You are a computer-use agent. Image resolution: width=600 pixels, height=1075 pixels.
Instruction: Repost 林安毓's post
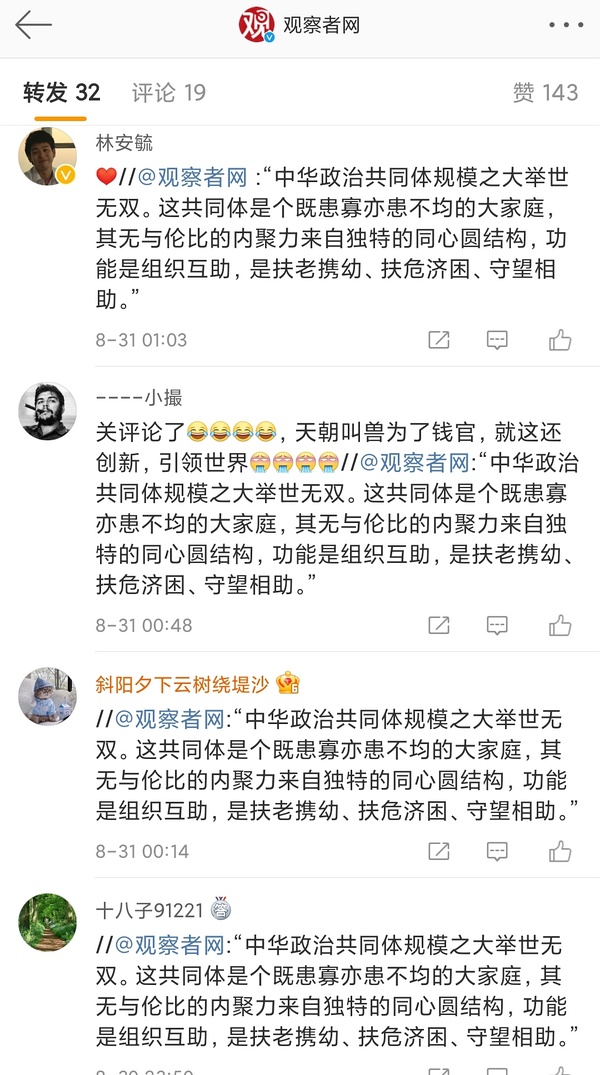point(438,340)
